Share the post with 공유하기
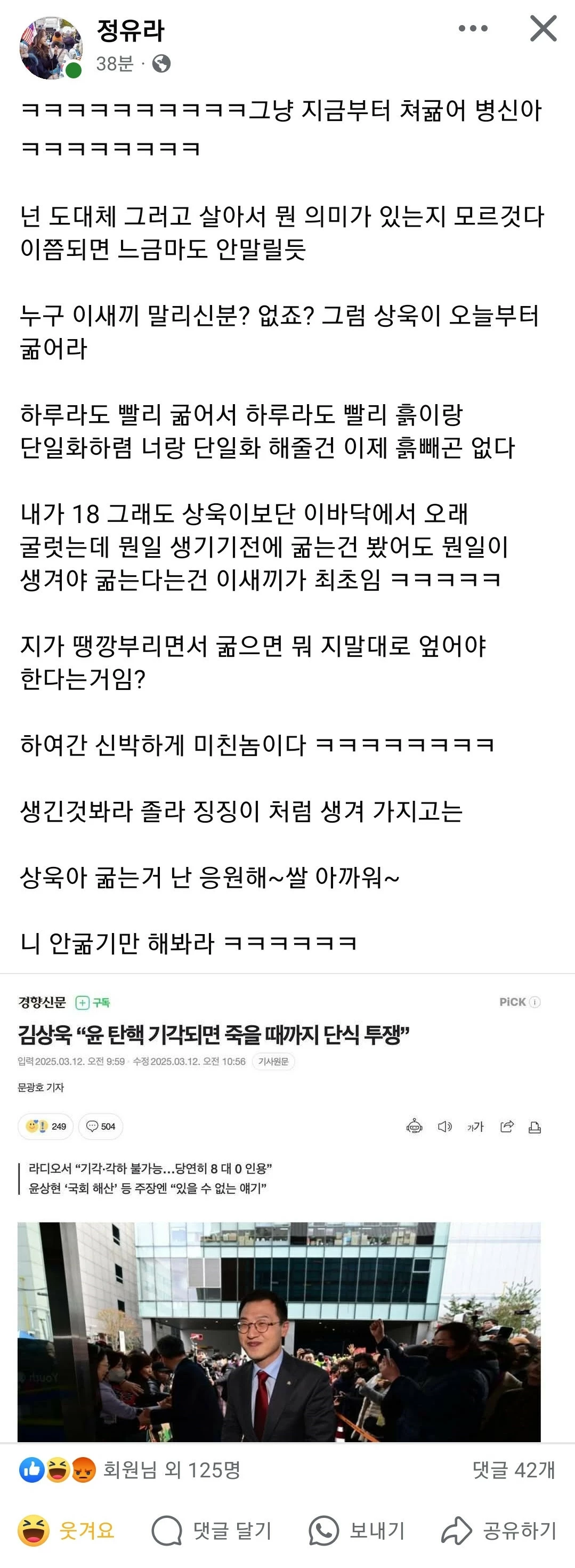This screenshot has width=575, height=1568. click(x=499, y=1530)
